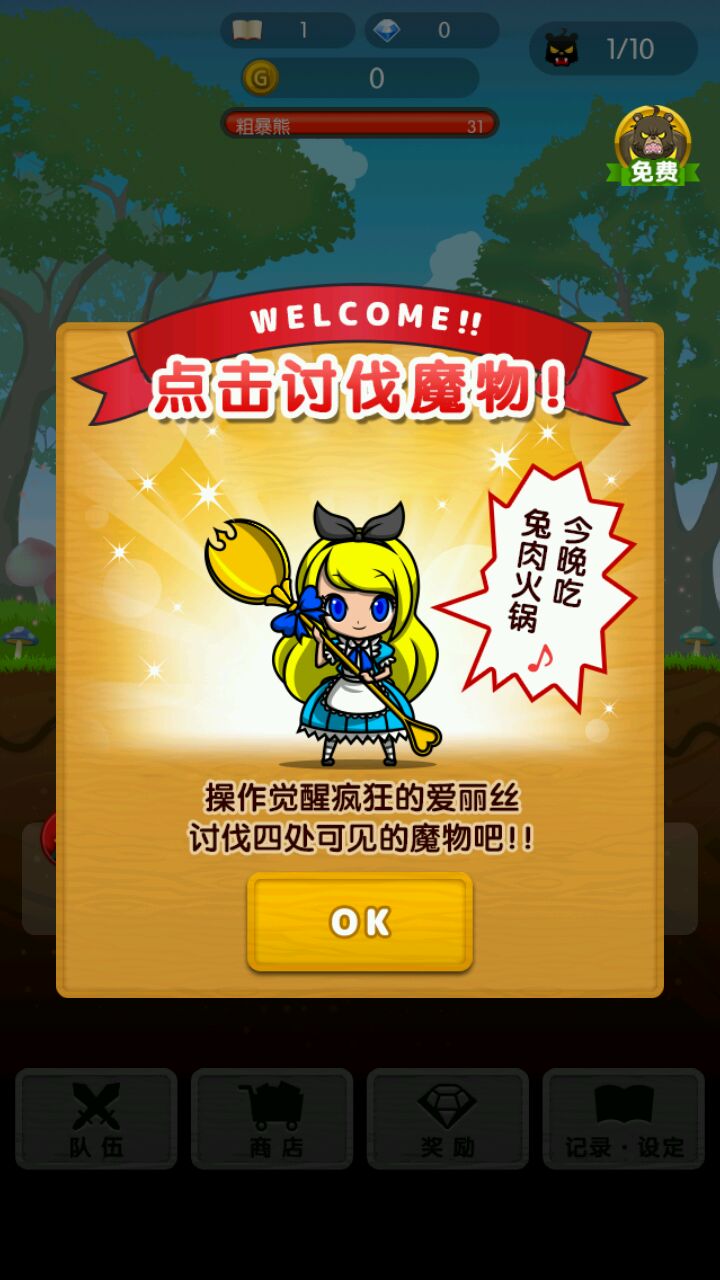Tap OK to dismiss the welcome dialog

point(359,921)
